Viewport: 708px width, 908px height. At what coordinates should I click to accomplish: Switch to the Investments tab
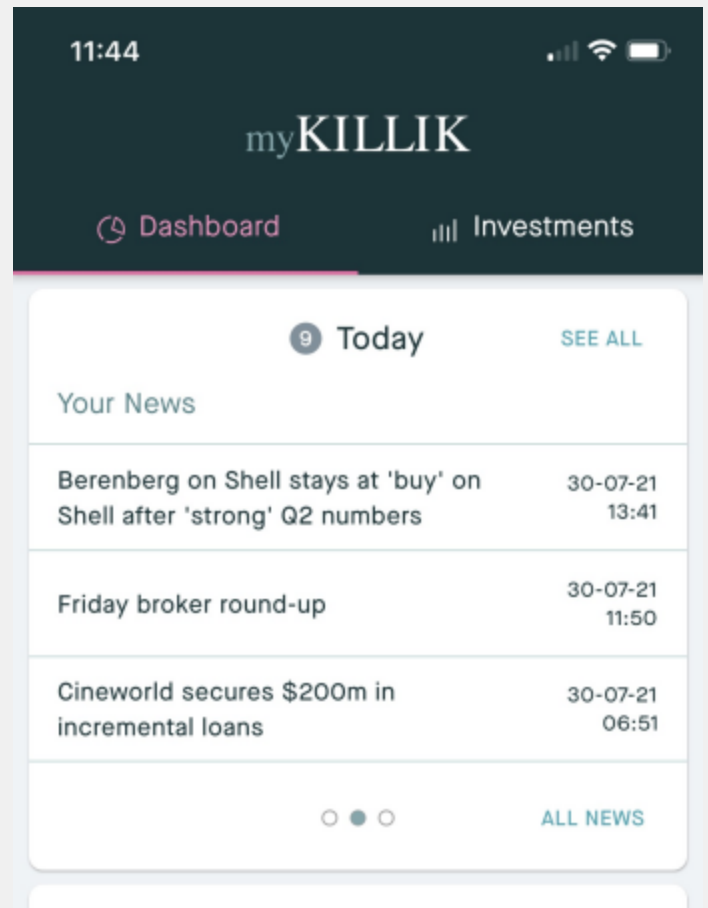(x=532, y=228)
